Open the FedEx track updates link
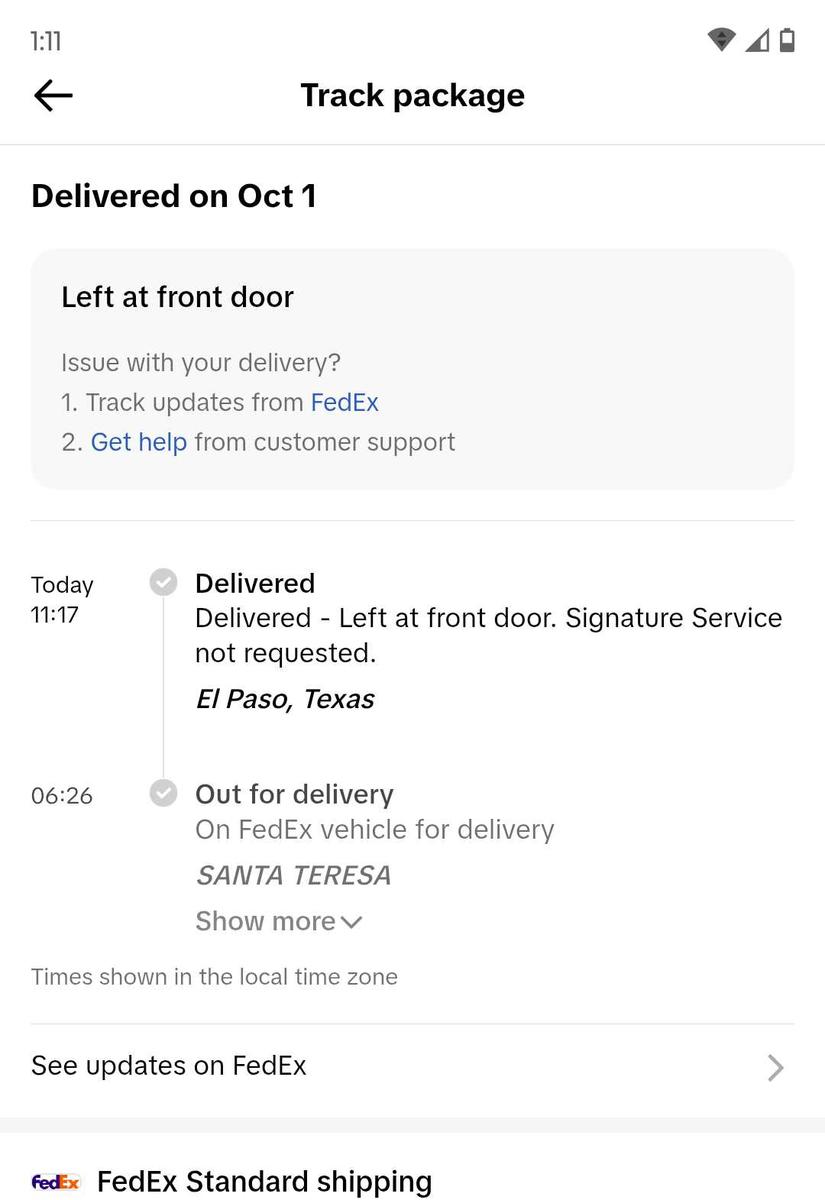This screenshot has height=1200, width=825. (x=344, y=402)
